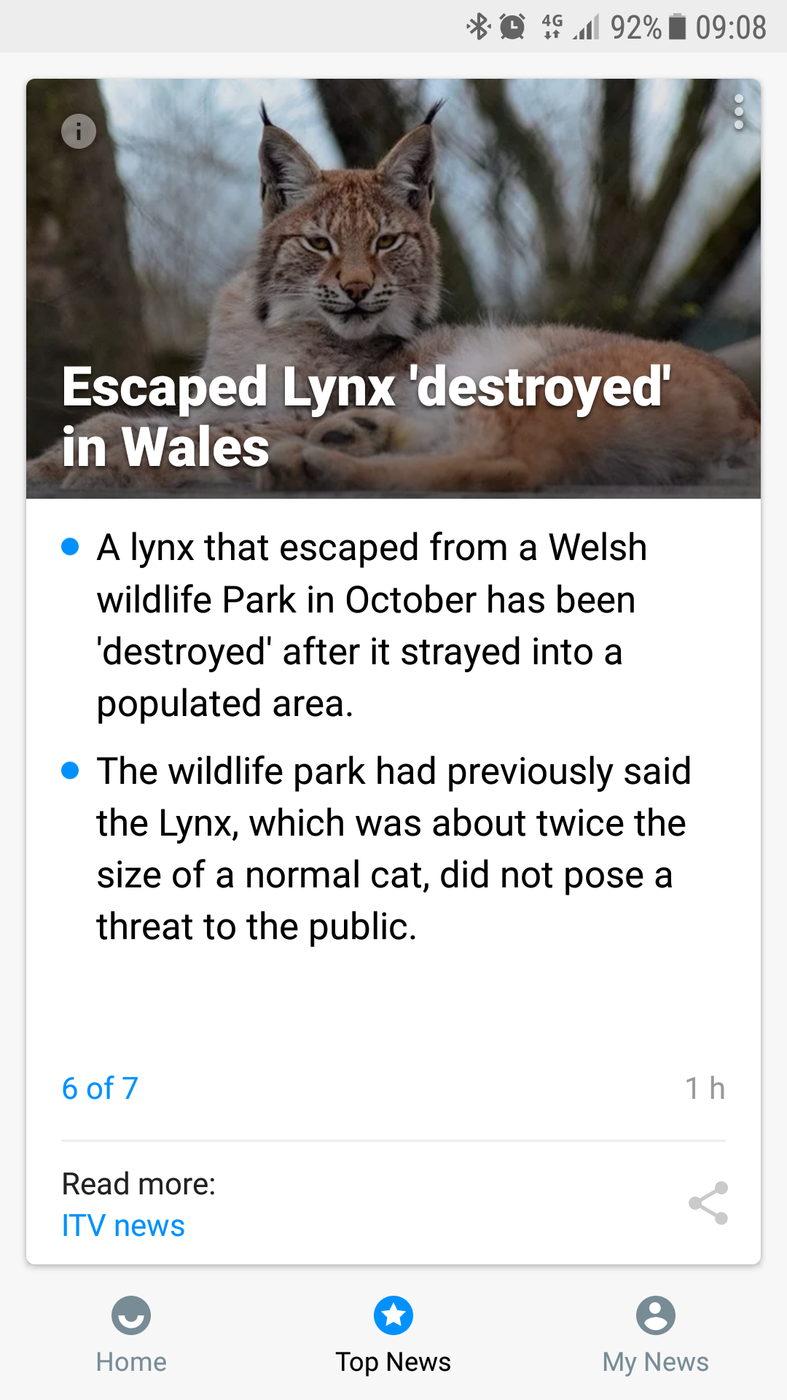Screen dimensions: 787x1400
Task: Open the ITV news source link
Action: pos(123,1226)
